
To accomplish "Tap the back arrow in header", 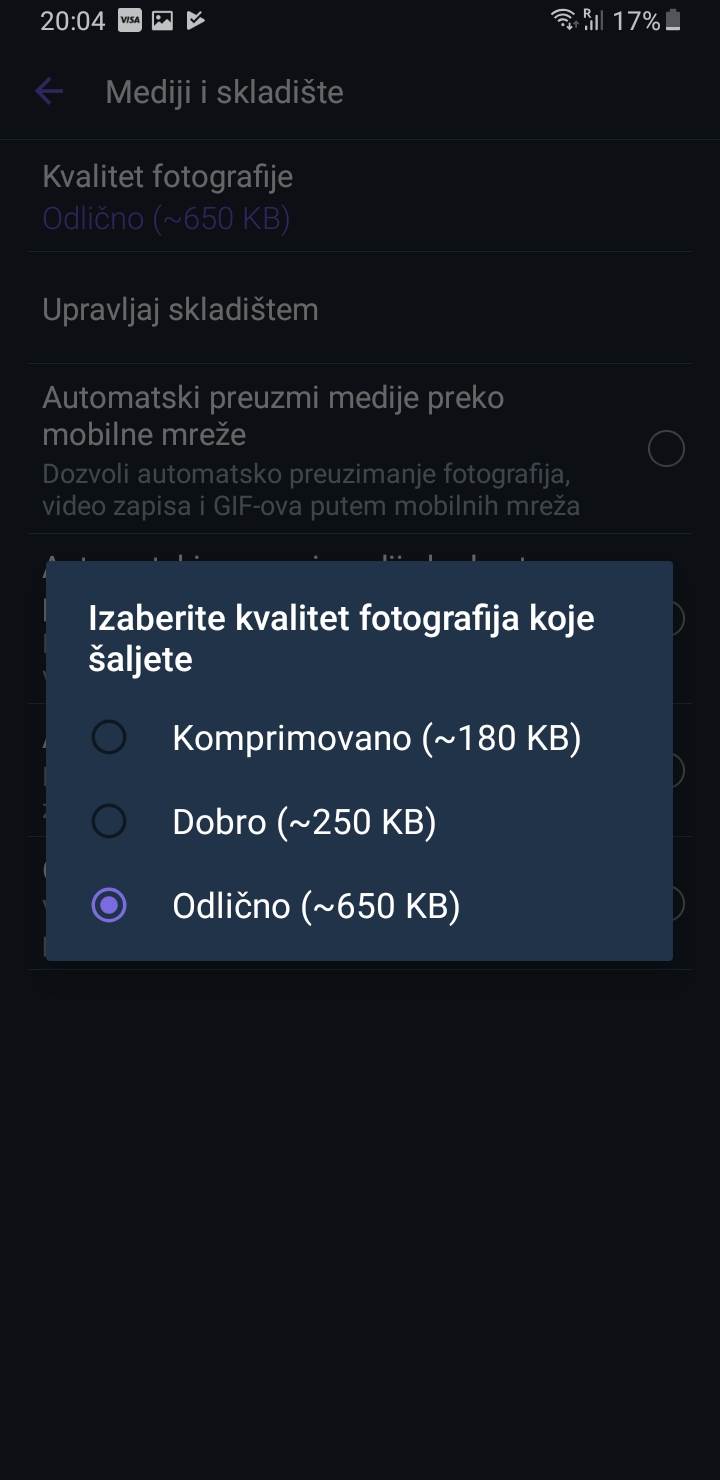I will point(47,91).
